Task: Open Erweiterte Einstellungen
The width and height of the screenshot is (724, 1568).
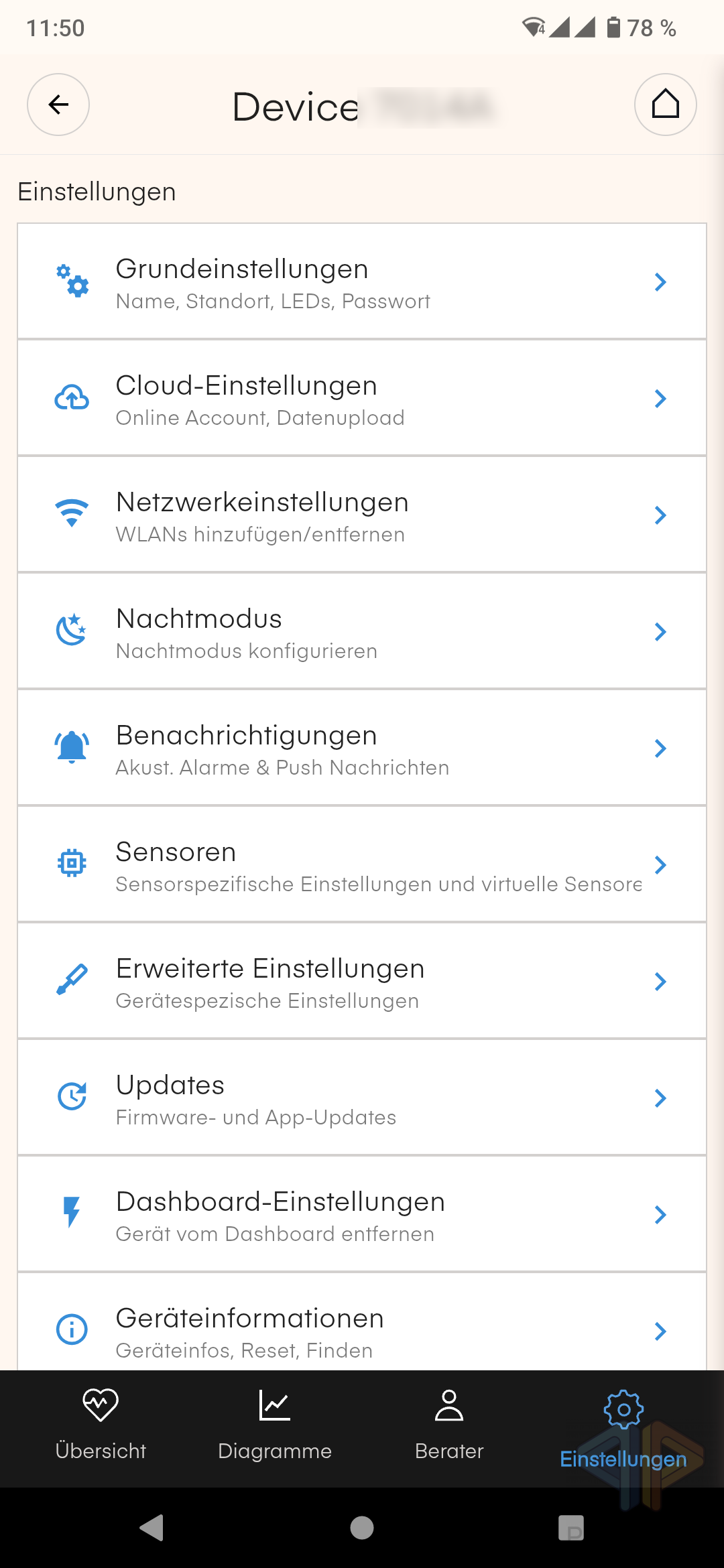Action: point(362,981)
